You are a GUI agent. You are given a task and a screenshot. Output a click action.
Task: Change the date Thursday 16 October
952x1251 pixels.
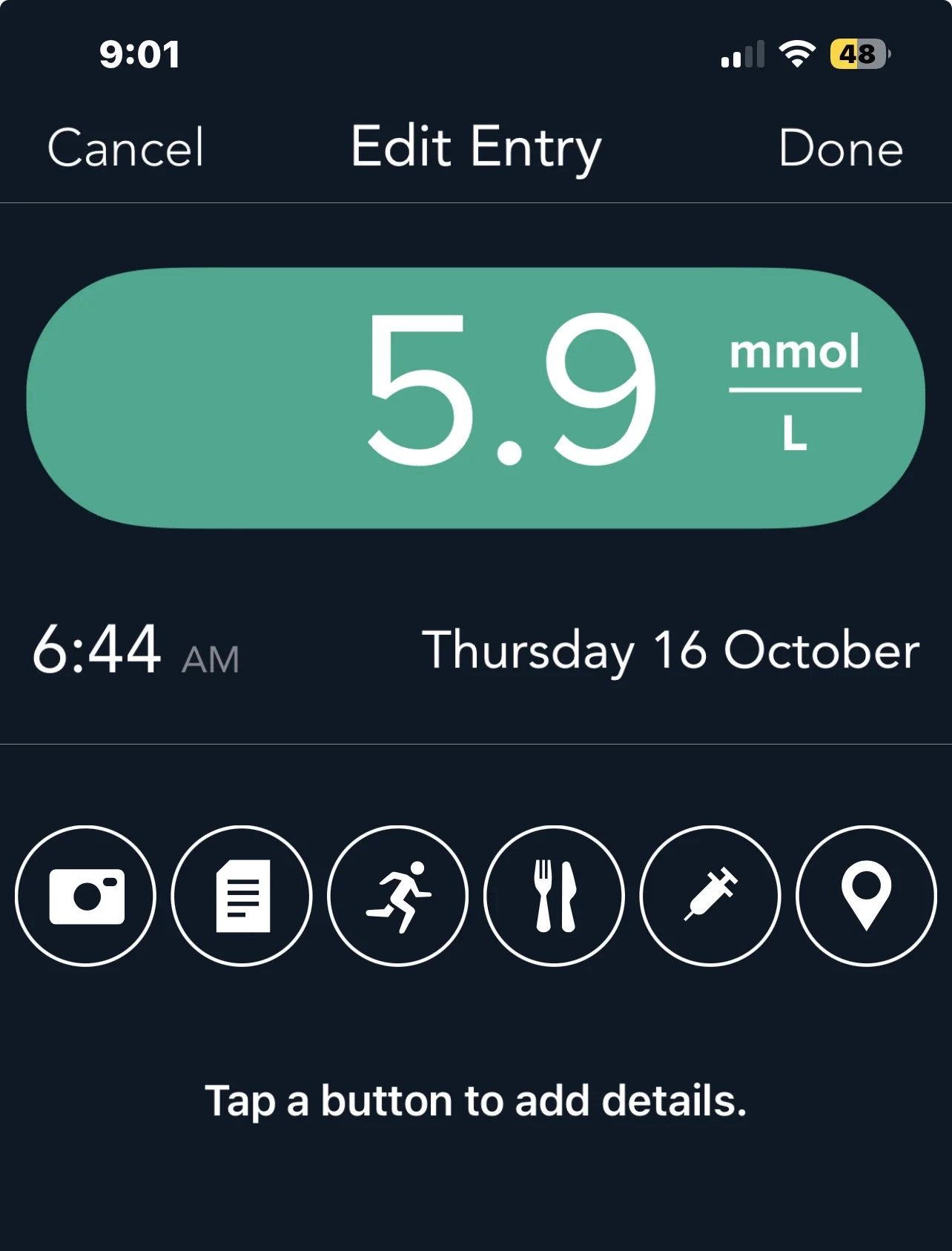point(670,650)
